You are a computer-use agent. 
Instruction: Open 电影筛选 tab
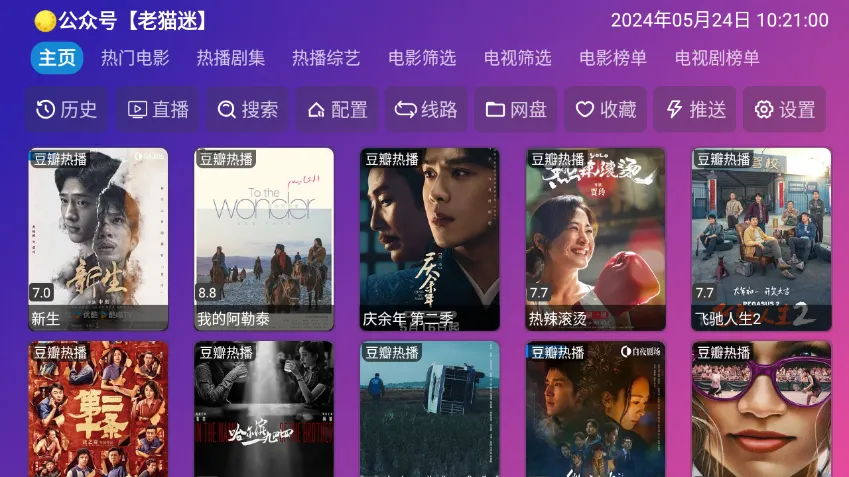422,58
